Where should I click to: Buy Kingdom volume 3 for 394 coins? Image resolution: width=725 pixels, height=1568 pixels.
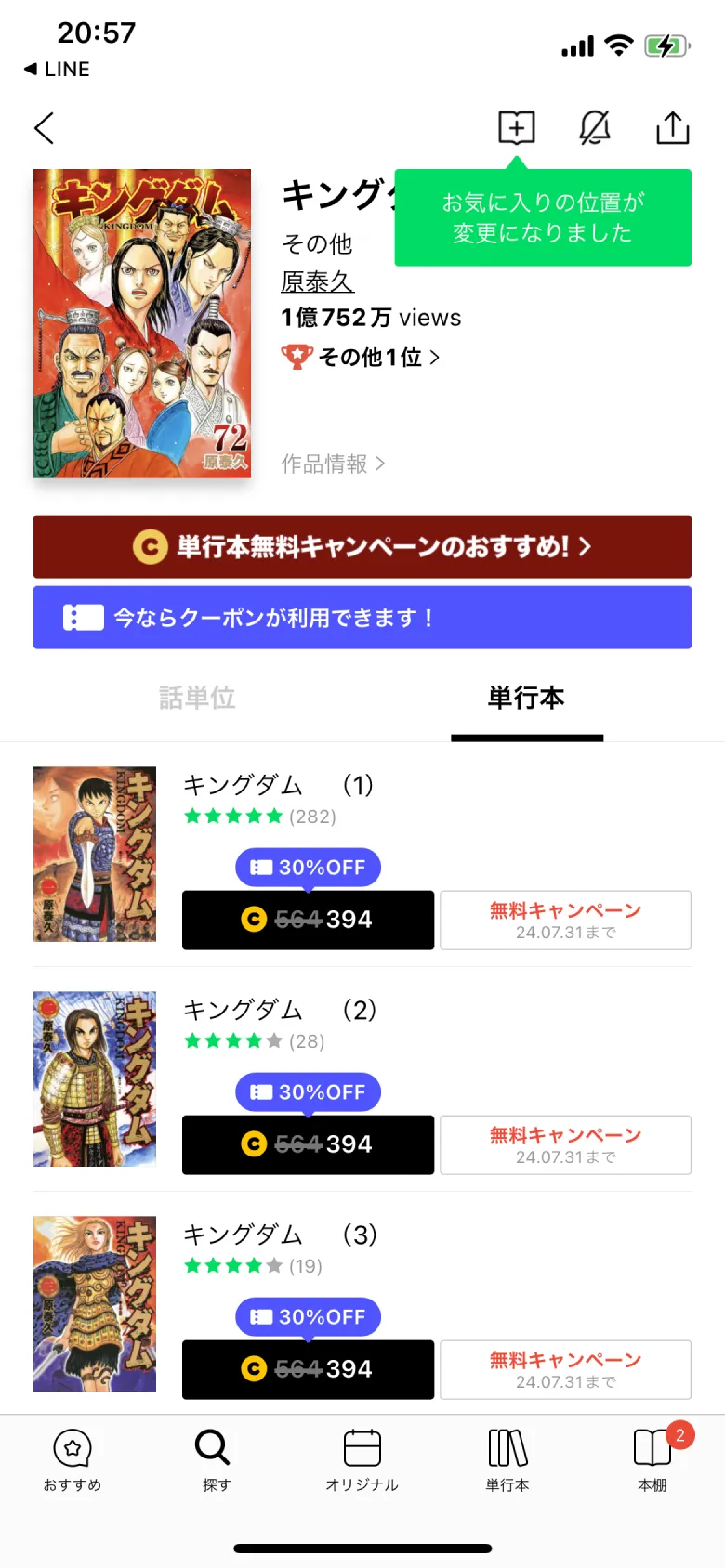[x=308, y=1369]
